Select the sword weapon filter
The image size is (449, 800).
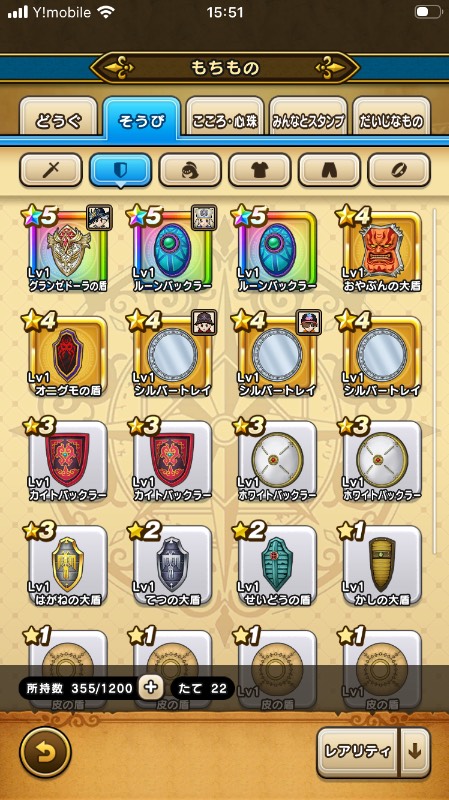[x=51, y=170]
